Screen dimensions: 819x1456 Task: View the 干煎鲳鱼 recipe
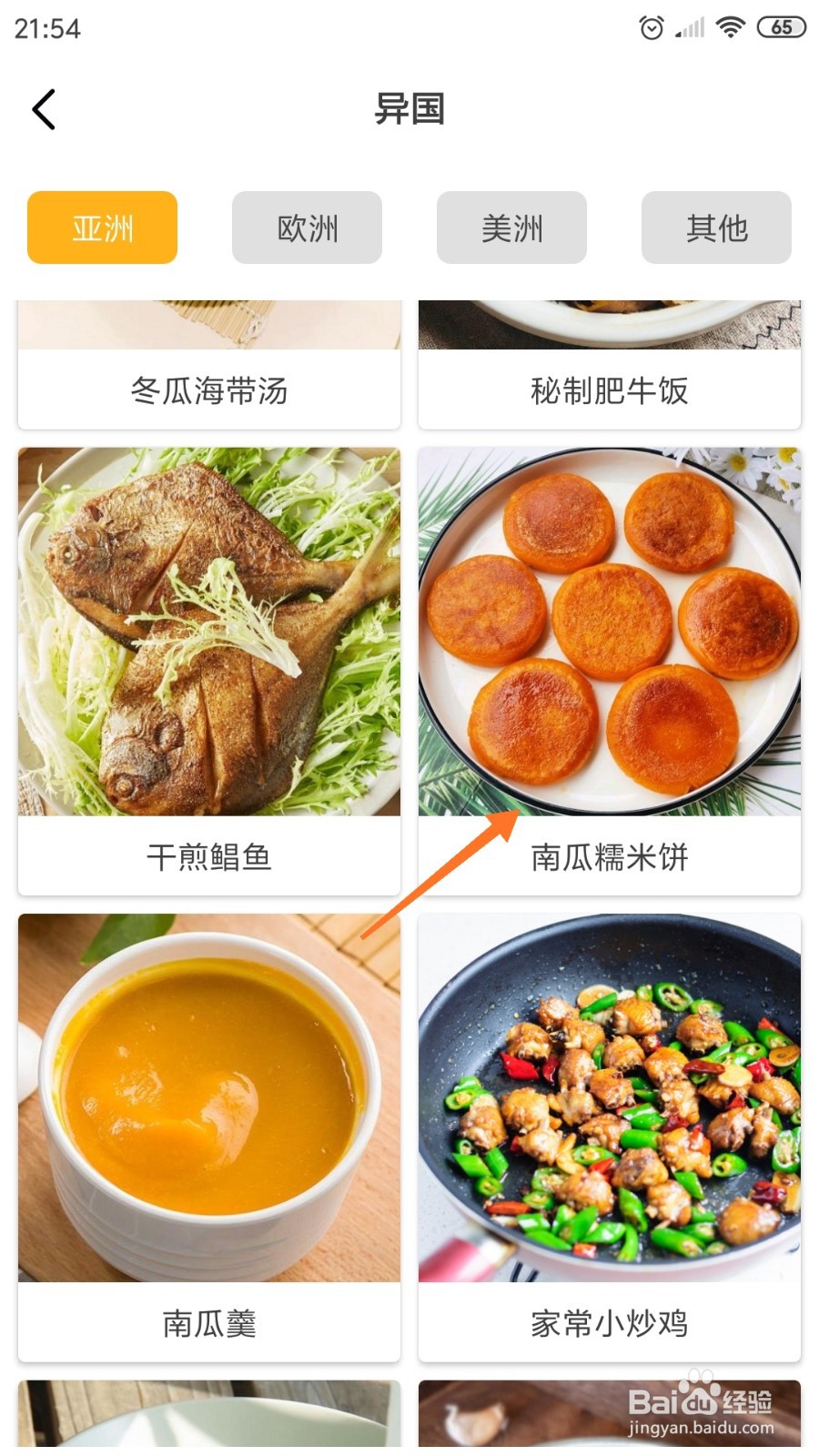pyautogui.click(x=209, y=672)
